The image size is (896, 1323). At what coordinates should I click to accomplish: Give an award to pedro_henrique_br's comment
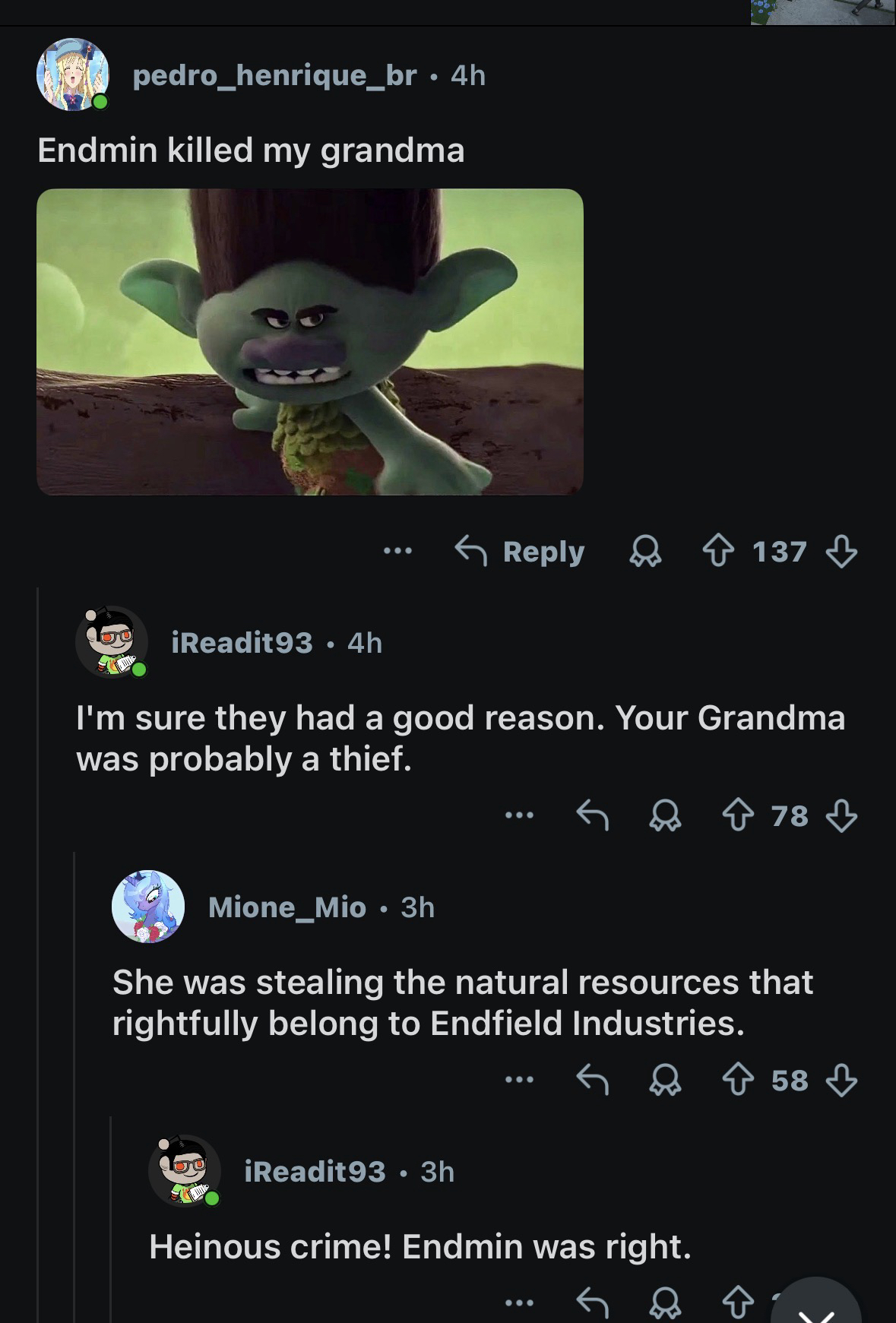point(645,552)
